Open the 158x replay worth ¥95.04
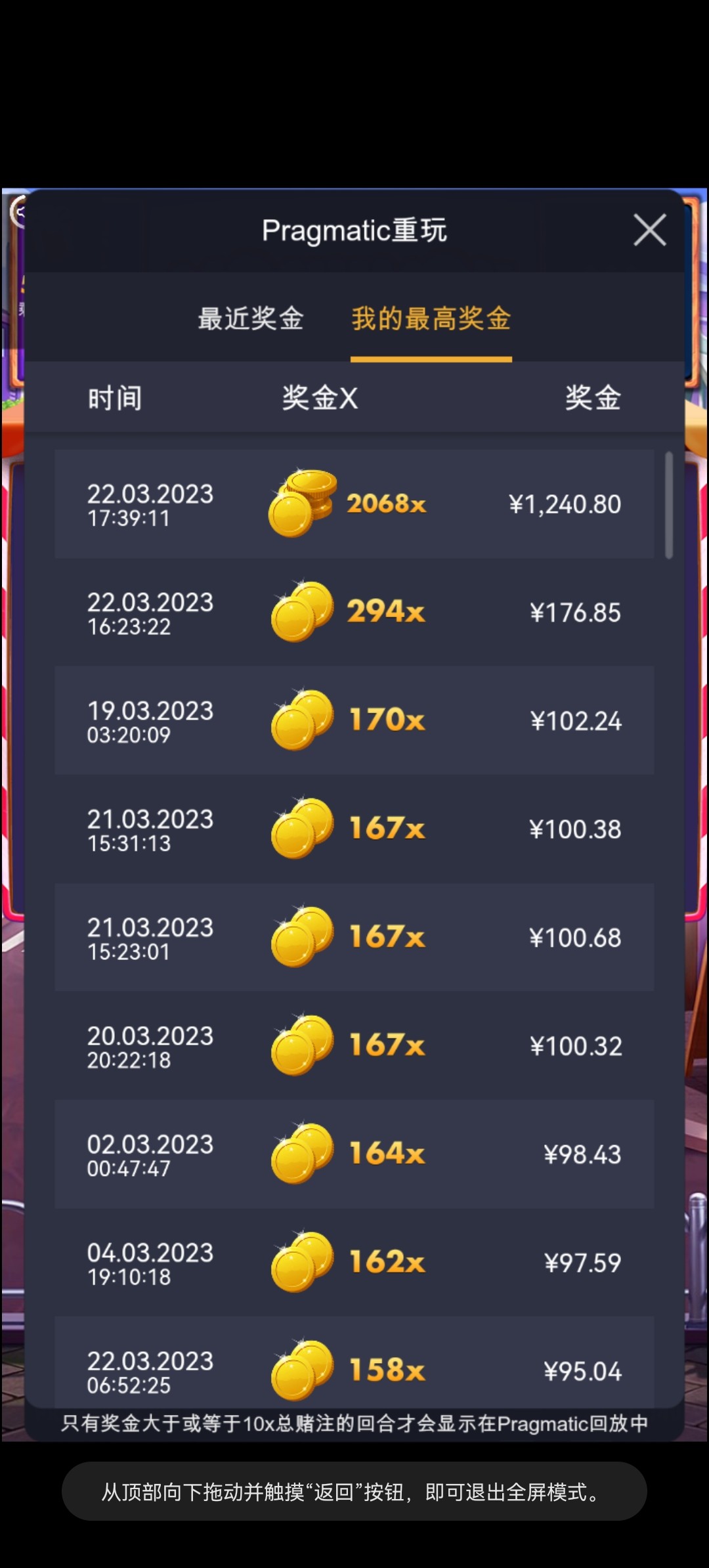The width and height of the screenshot is (709, 1568). tap(354, 1369)
